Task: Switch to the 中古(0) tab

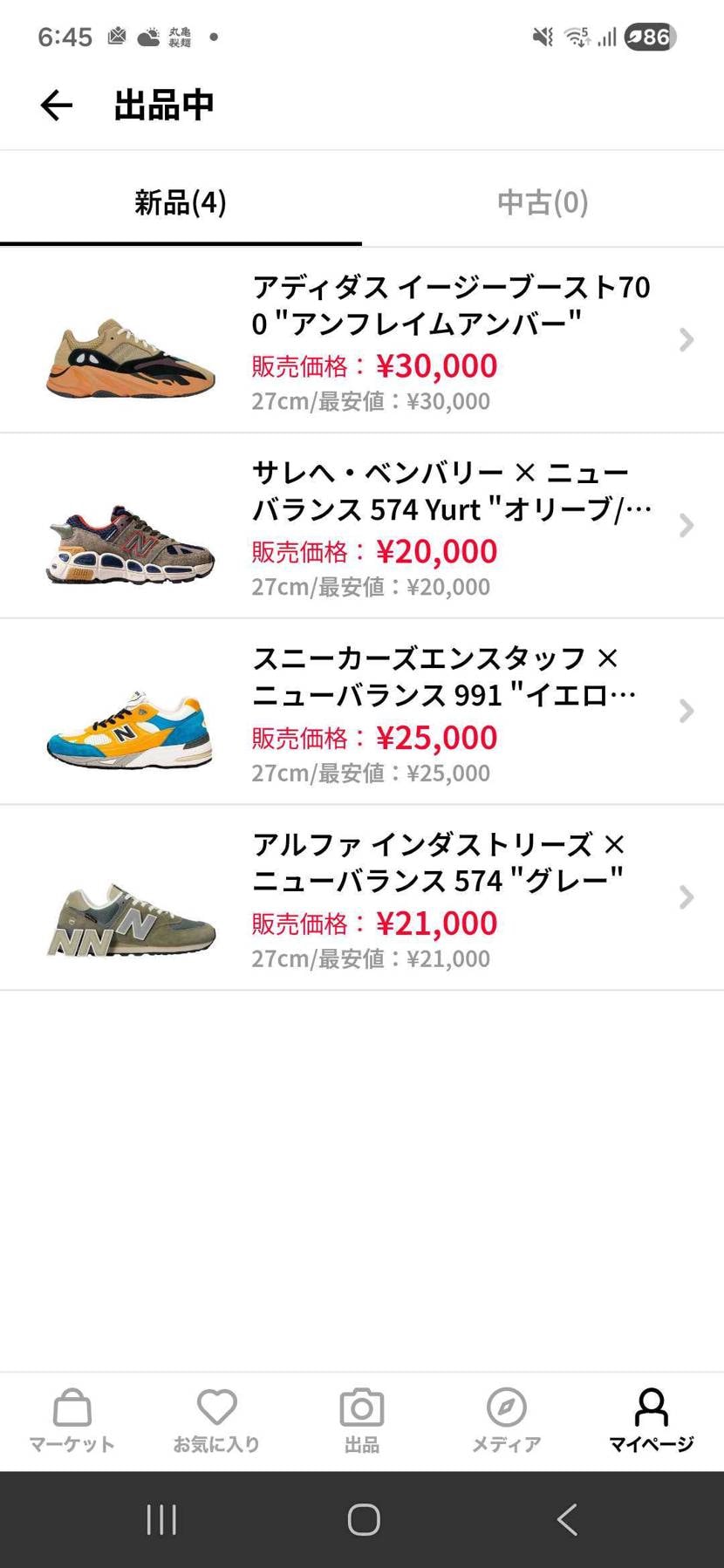Action: 542,202
